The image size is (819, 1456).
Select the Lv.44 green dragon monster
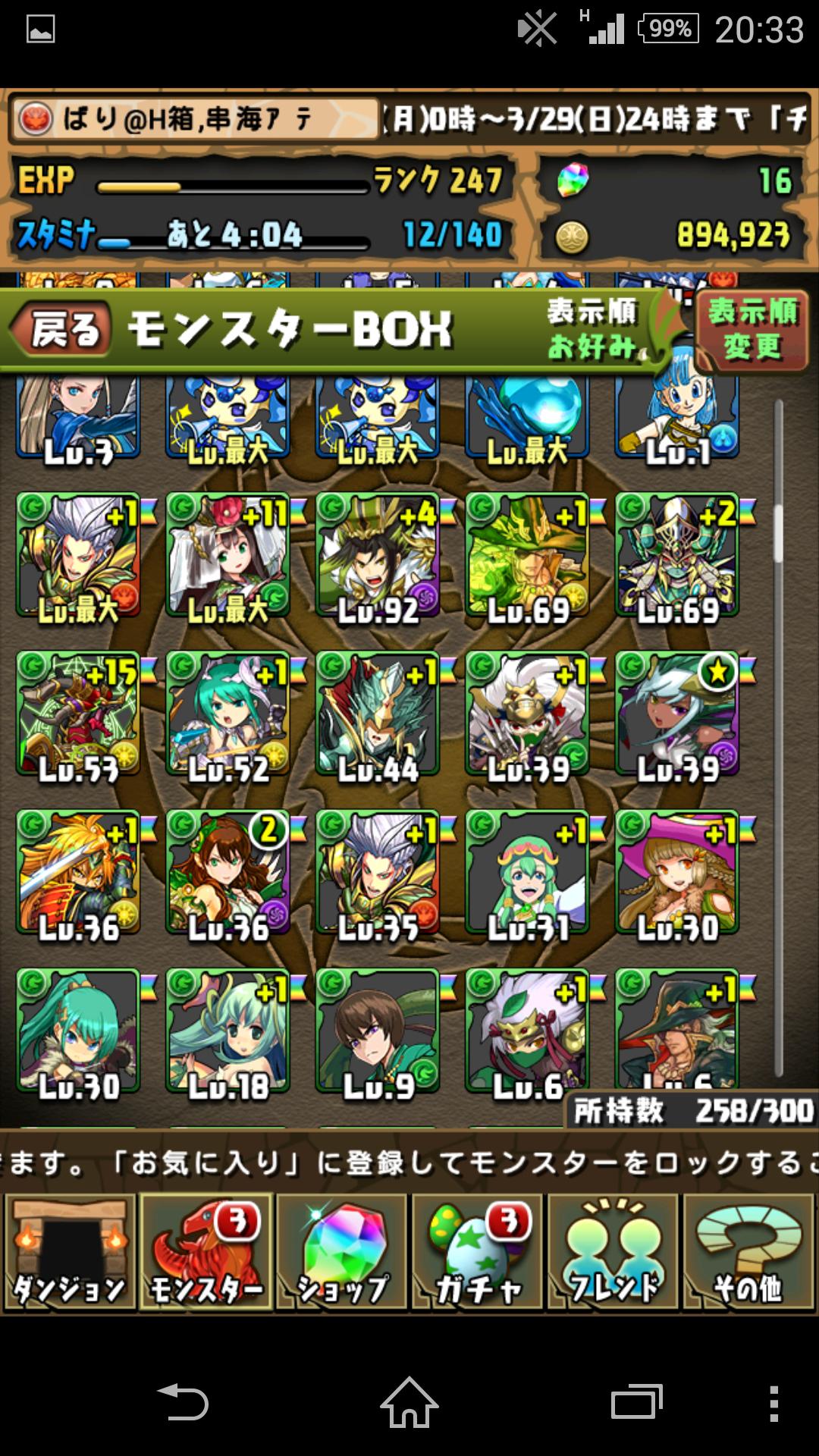(378, 714)
